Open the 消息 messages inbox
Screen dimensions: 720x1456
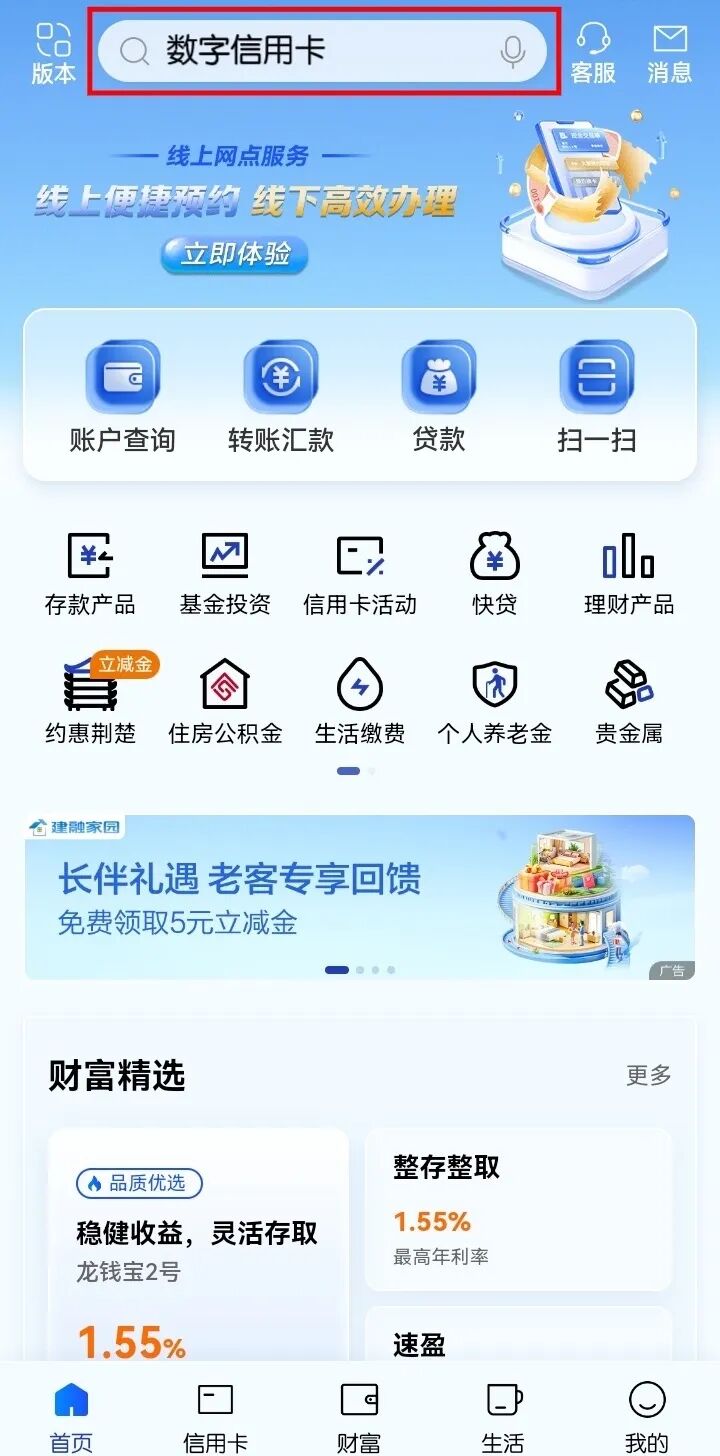click(669, 53)
